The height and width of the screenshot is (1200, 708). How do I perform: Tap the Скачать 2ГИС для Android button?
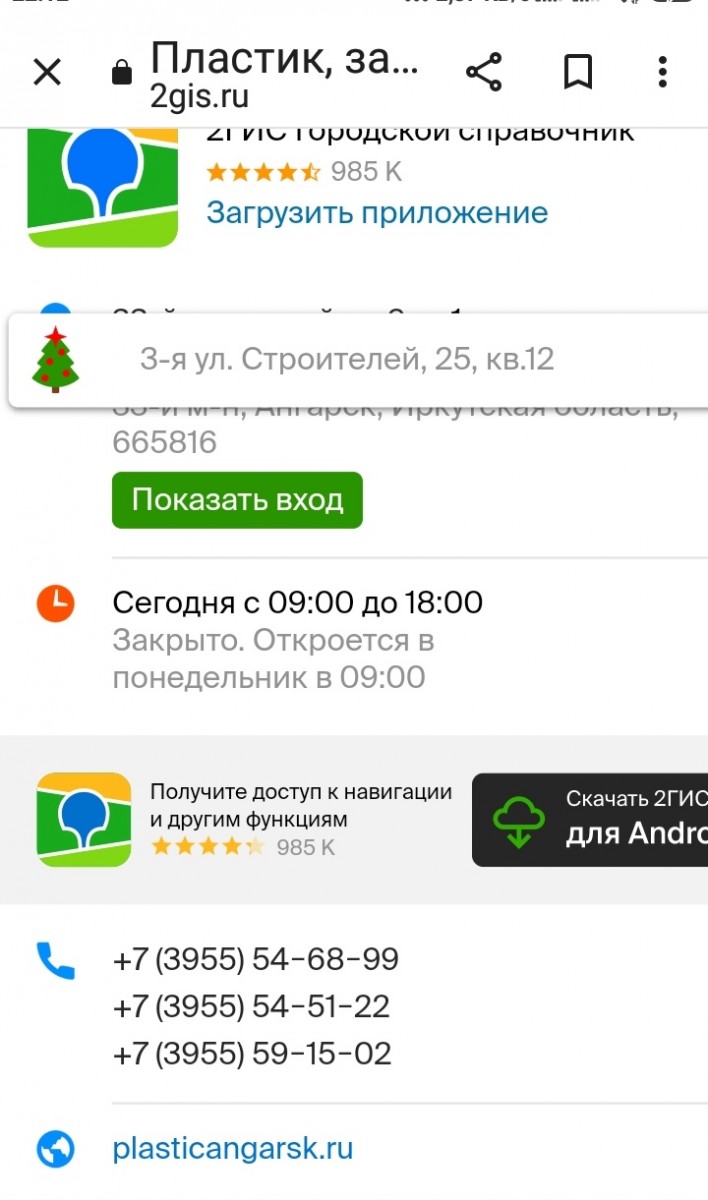point(590,819)
